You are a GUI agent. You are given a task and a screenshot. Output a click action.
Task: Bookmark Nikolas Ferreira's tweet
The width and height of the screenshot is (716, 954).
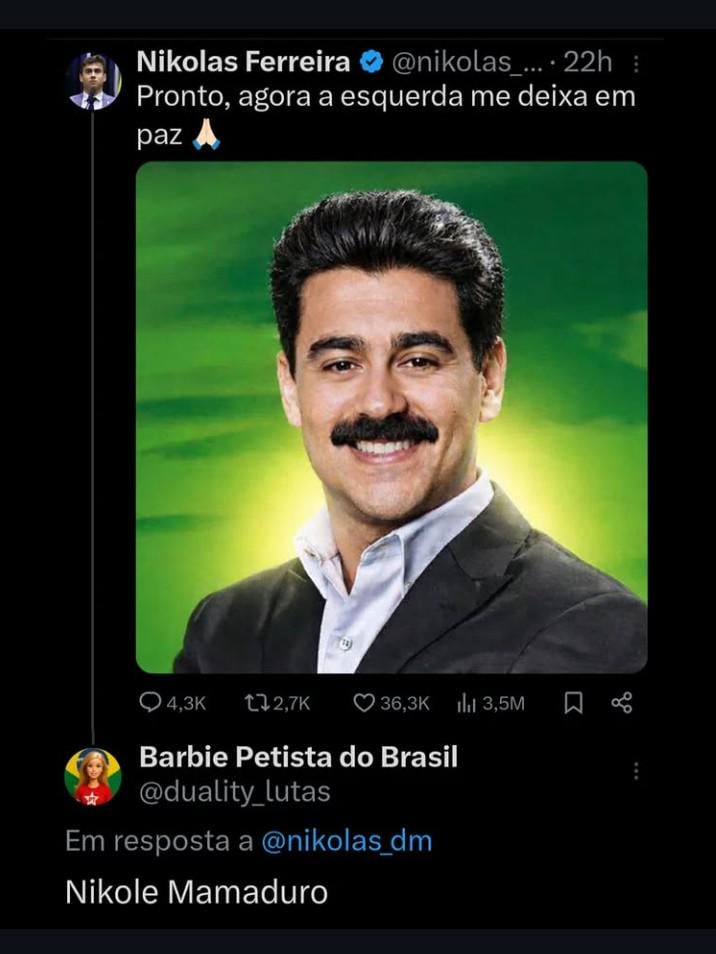pos(573,704)
